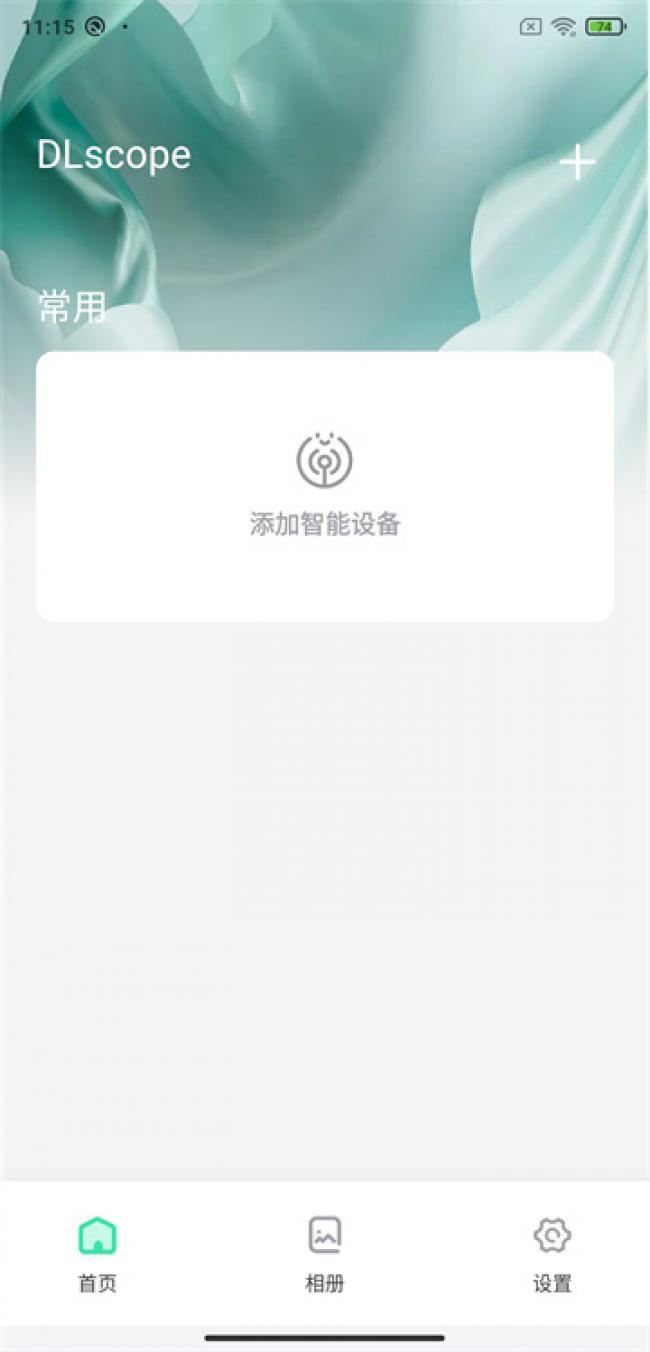Open the 添加智能设备 card
This screenshot has height=1352, width=650.
[x=325, y=486]
